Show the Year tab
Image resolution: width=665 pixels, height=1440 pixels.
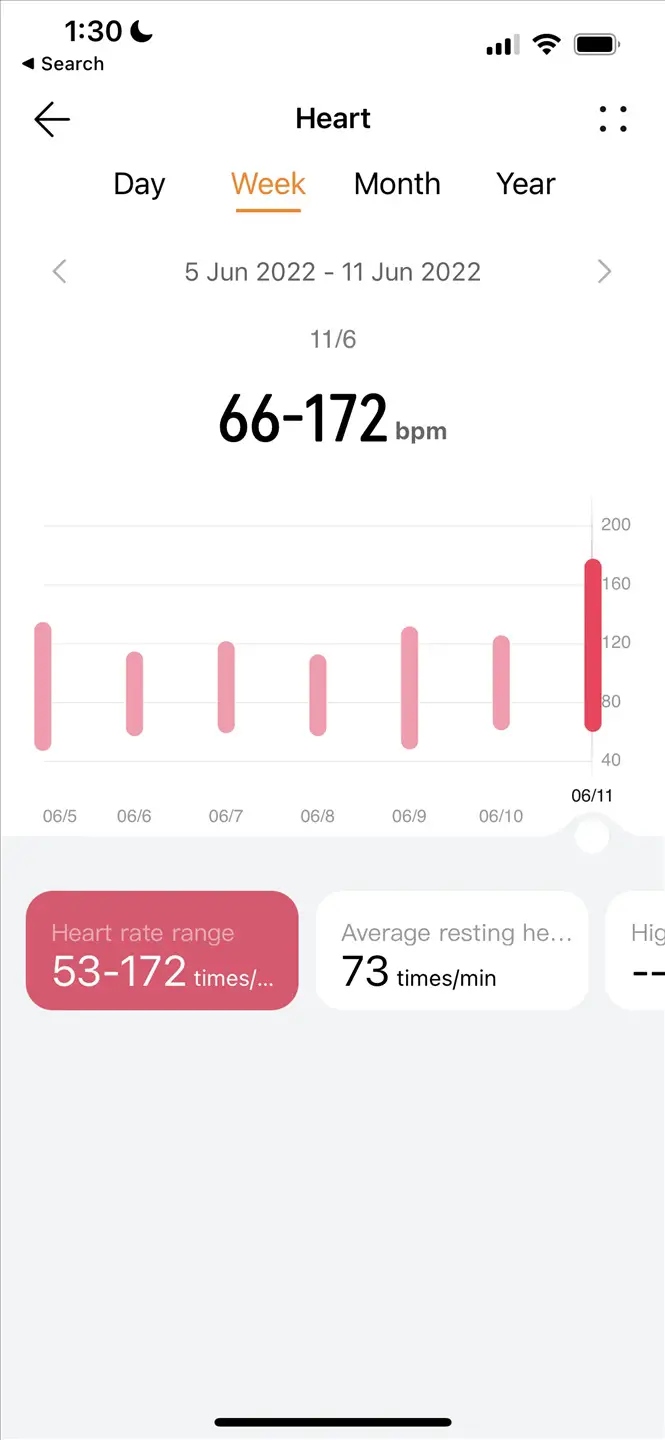click(526, 184)
